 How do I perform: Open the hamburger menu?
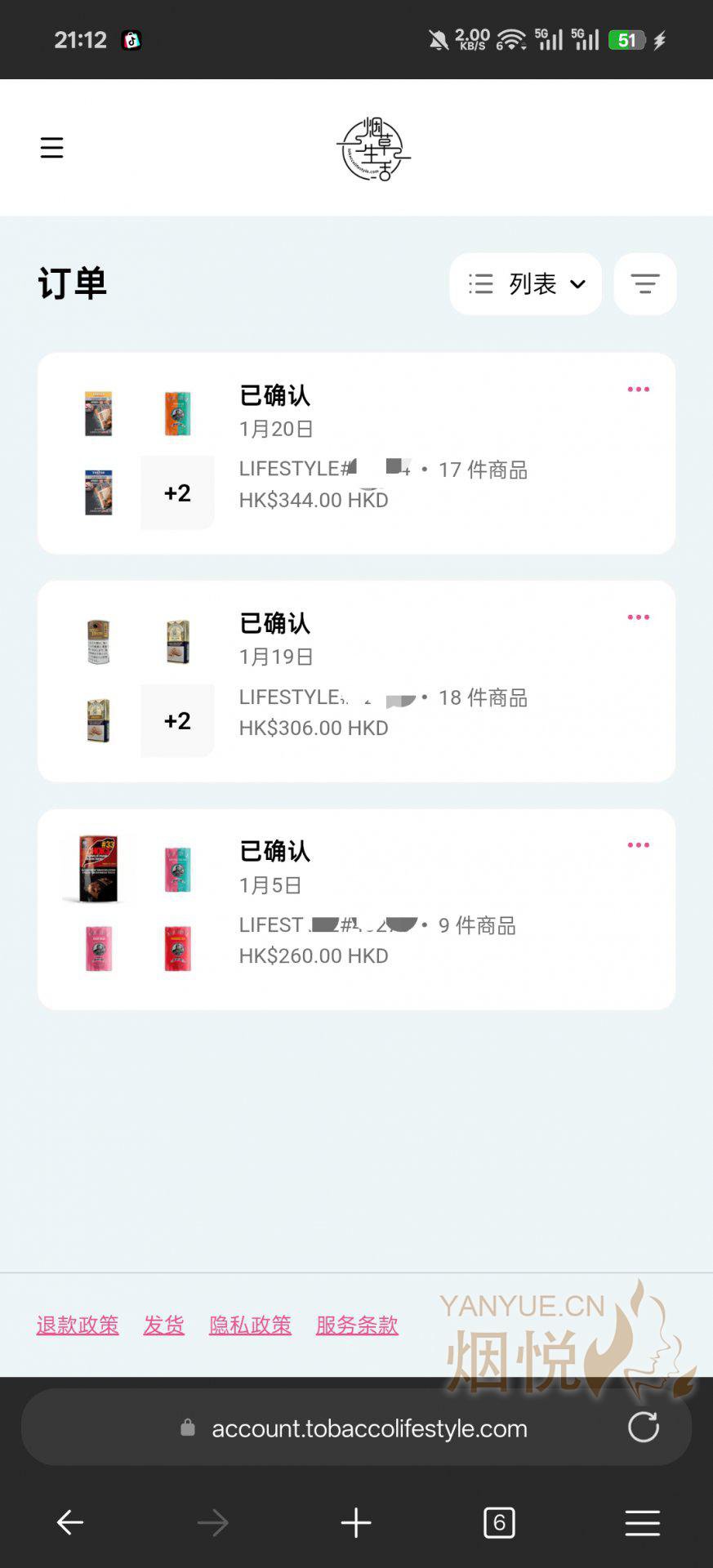pos(51,148)
